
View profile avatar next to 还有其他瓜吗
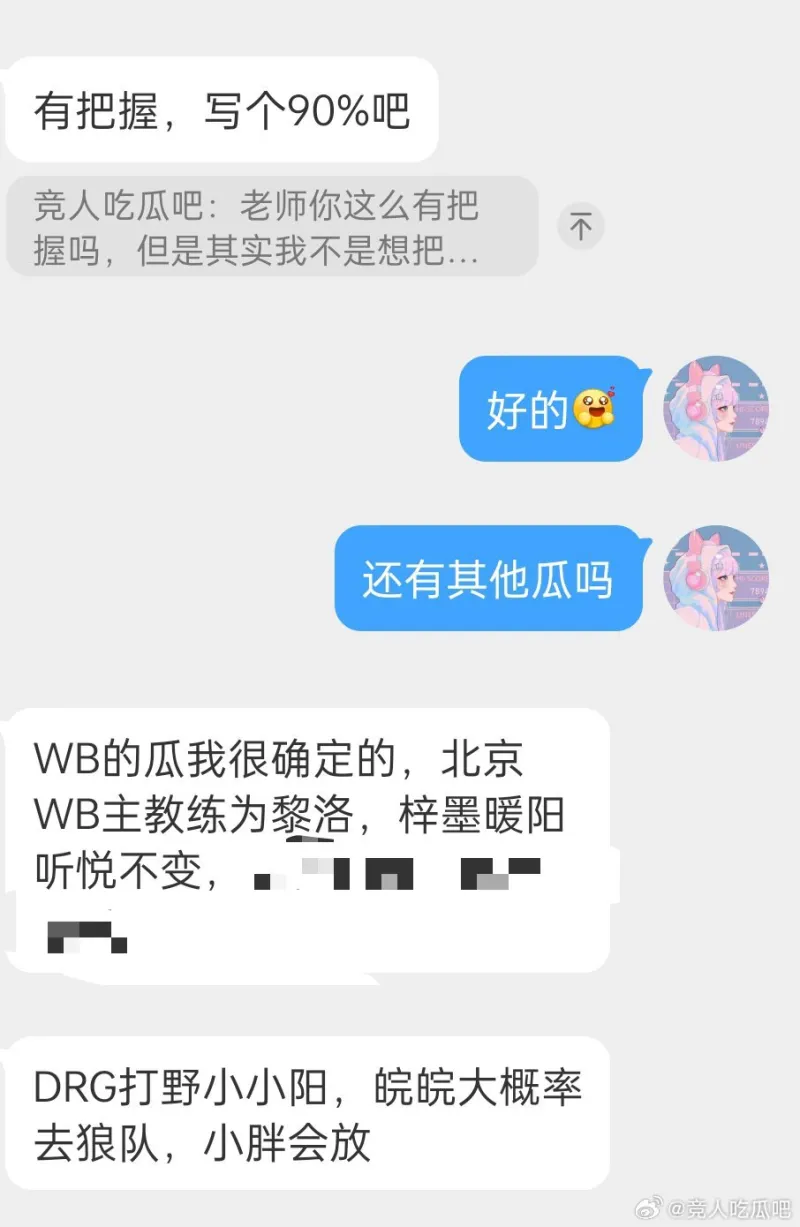(716, 578)
